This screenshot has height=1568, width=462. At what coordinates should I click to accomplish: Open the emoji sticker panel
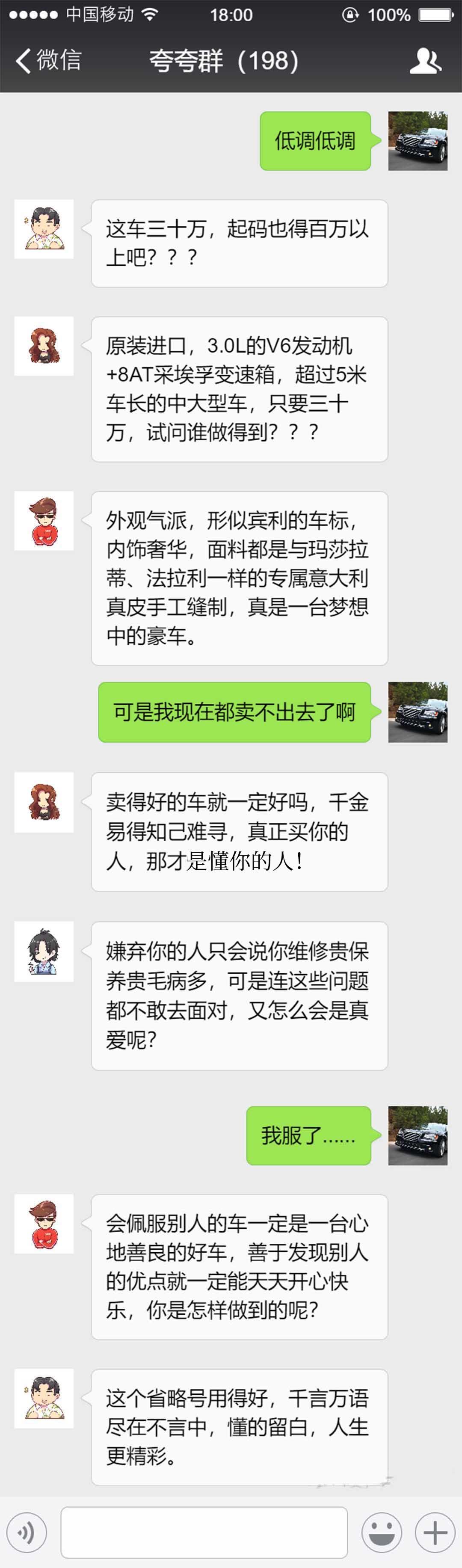tap(382, 1532)
